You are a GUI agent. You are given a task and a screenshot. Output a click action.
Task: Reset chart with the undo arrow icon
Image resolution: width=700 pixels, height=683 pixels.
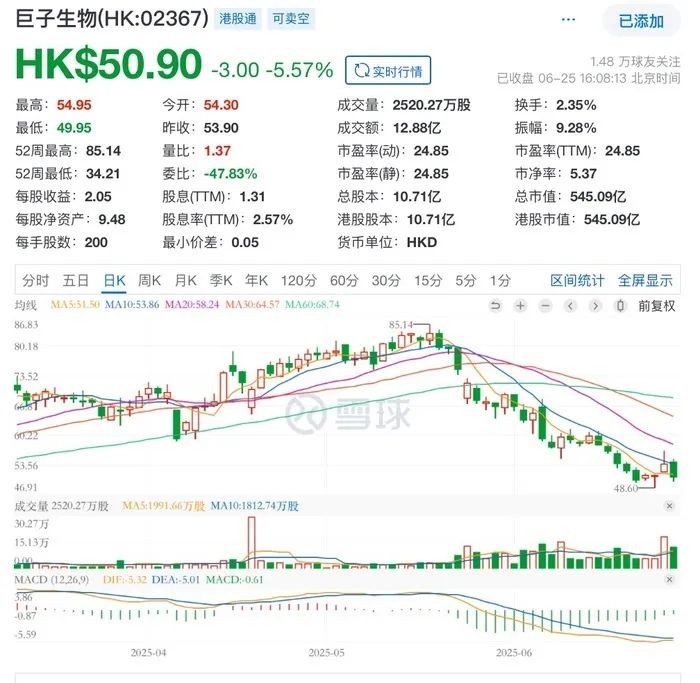[496, 306]
